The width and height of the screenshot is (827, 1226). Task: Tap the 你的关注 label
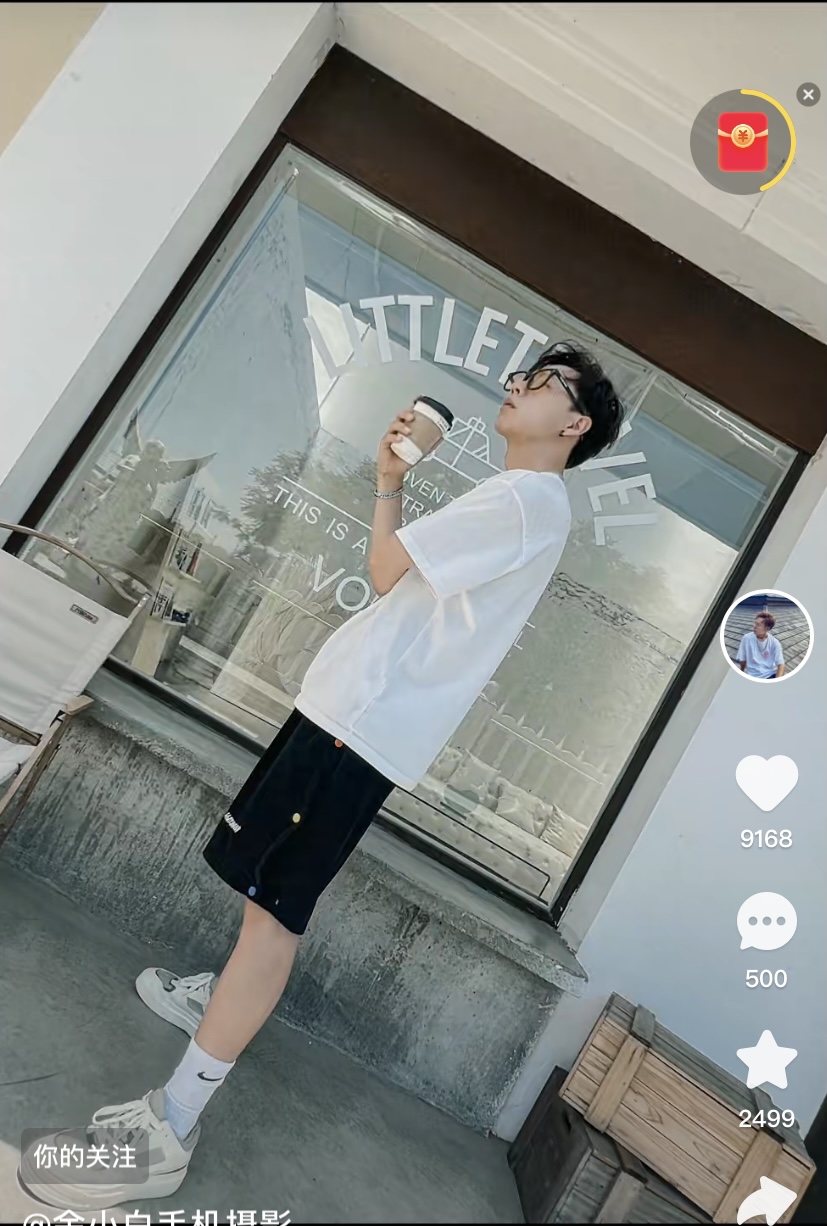click(85, 1156)
